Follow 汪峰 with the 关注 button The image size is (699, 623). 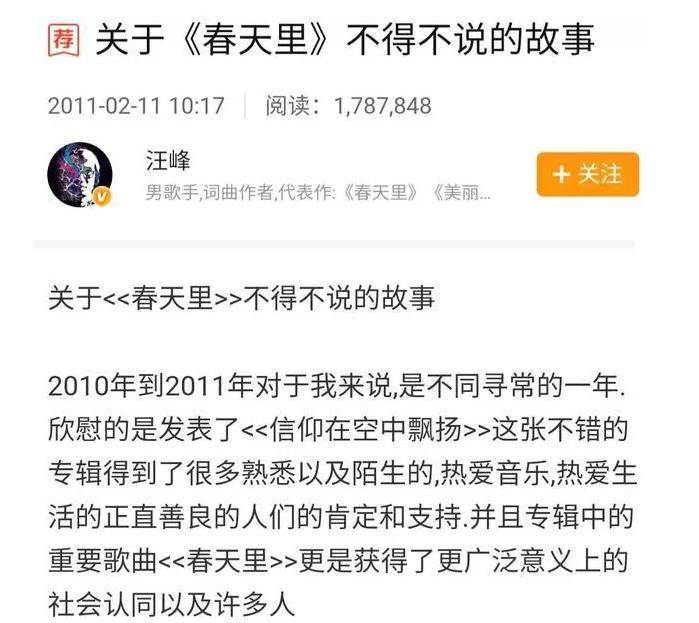586,174
